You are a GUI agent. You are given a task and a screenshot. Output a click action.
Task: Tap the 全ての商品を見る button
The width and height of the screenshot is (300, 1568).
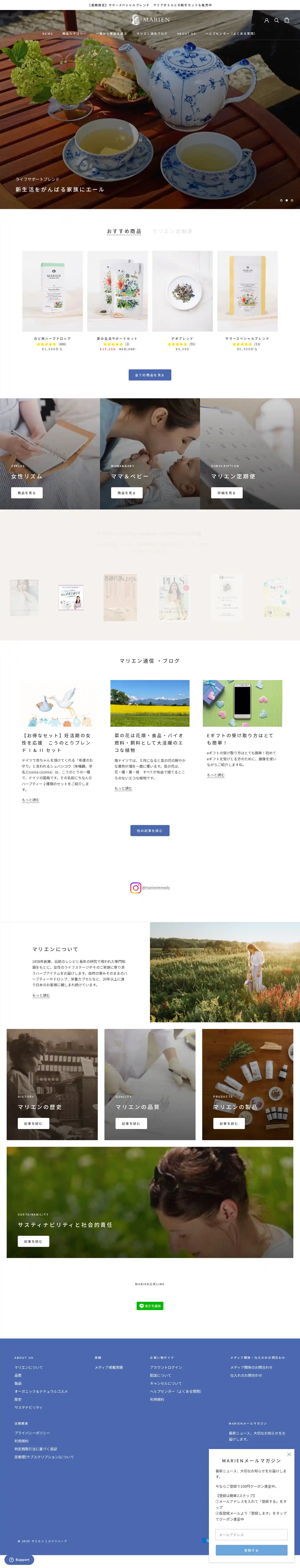click(150, 375)
